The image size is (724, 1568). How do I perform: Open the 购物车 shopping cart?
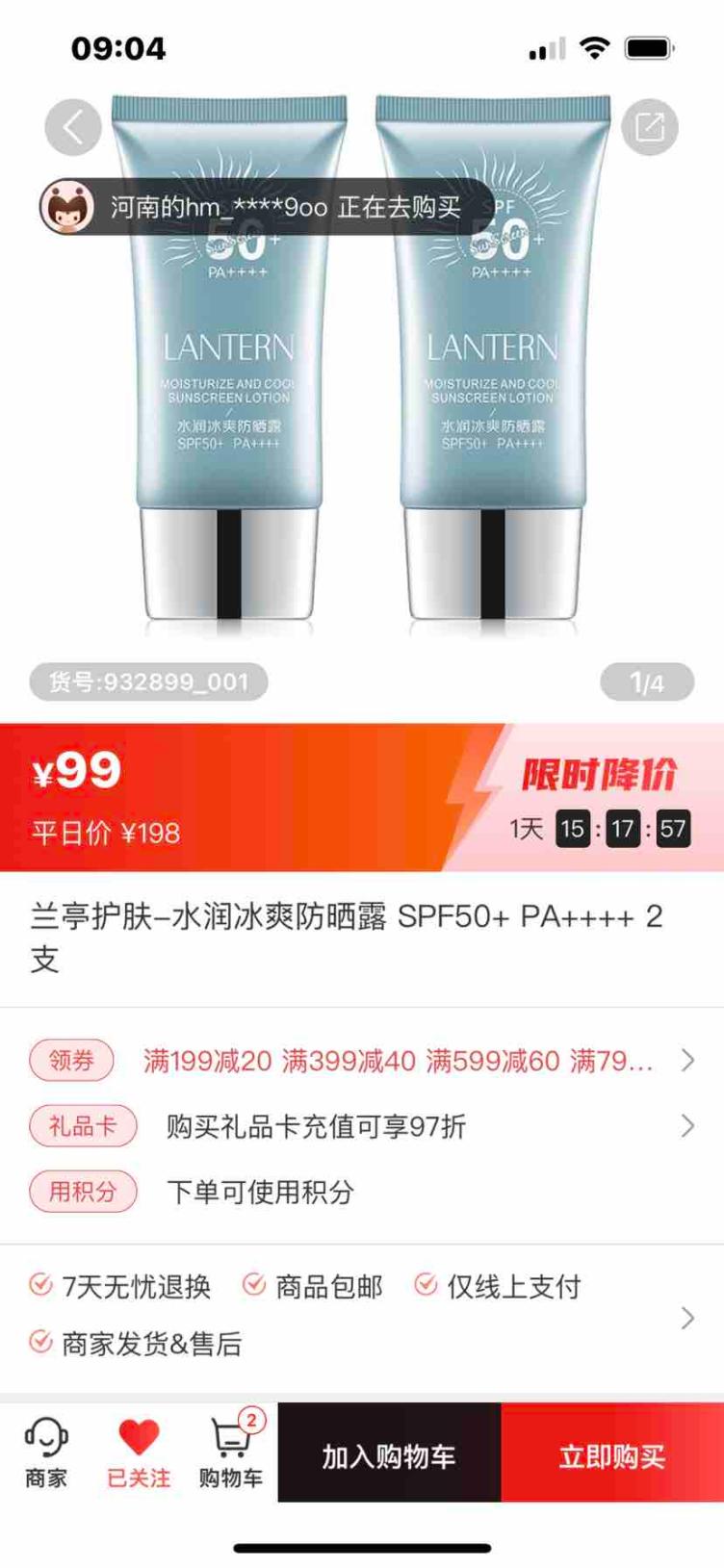pyautogui.click(x=231, y=1452)
